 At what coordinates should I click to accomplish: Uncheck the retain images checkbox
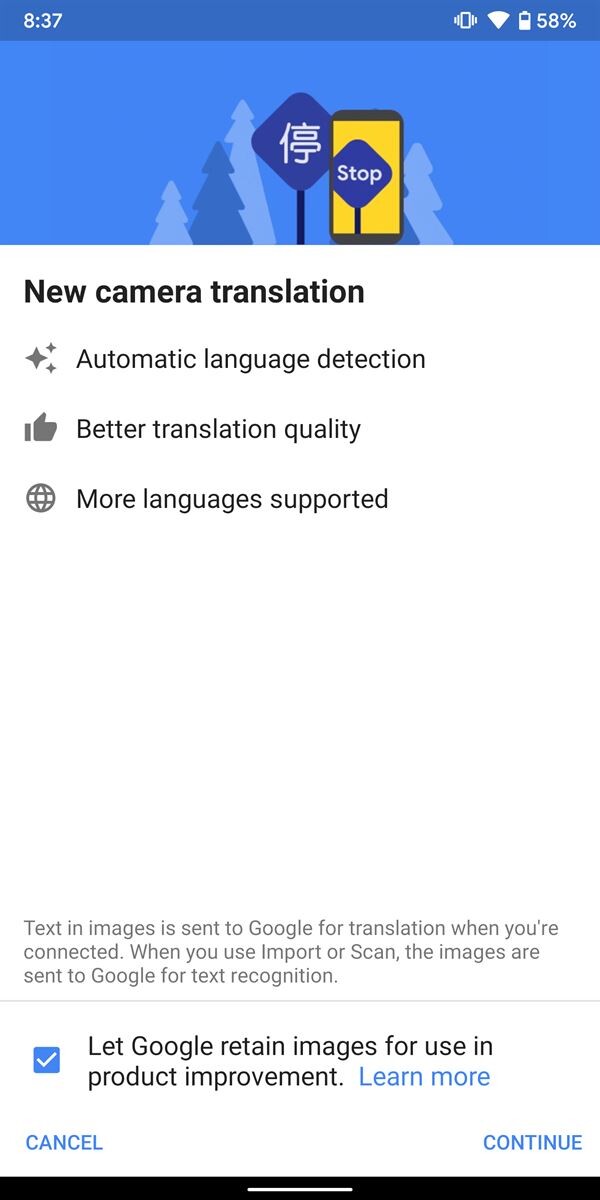pyautogui.click(x=46, y=1060)
